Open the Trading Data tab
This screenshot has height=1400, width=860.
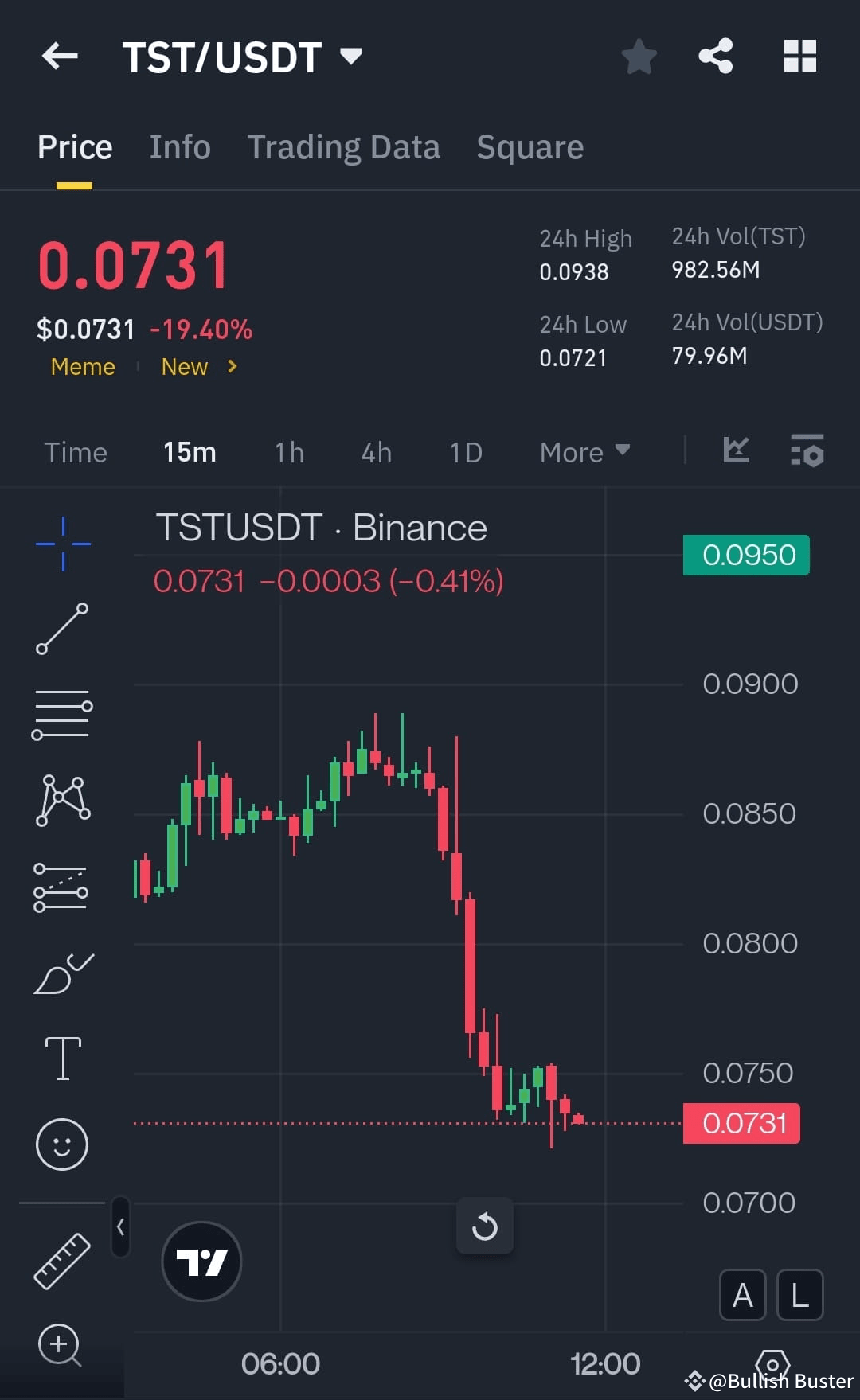click(x=344, y=146)
